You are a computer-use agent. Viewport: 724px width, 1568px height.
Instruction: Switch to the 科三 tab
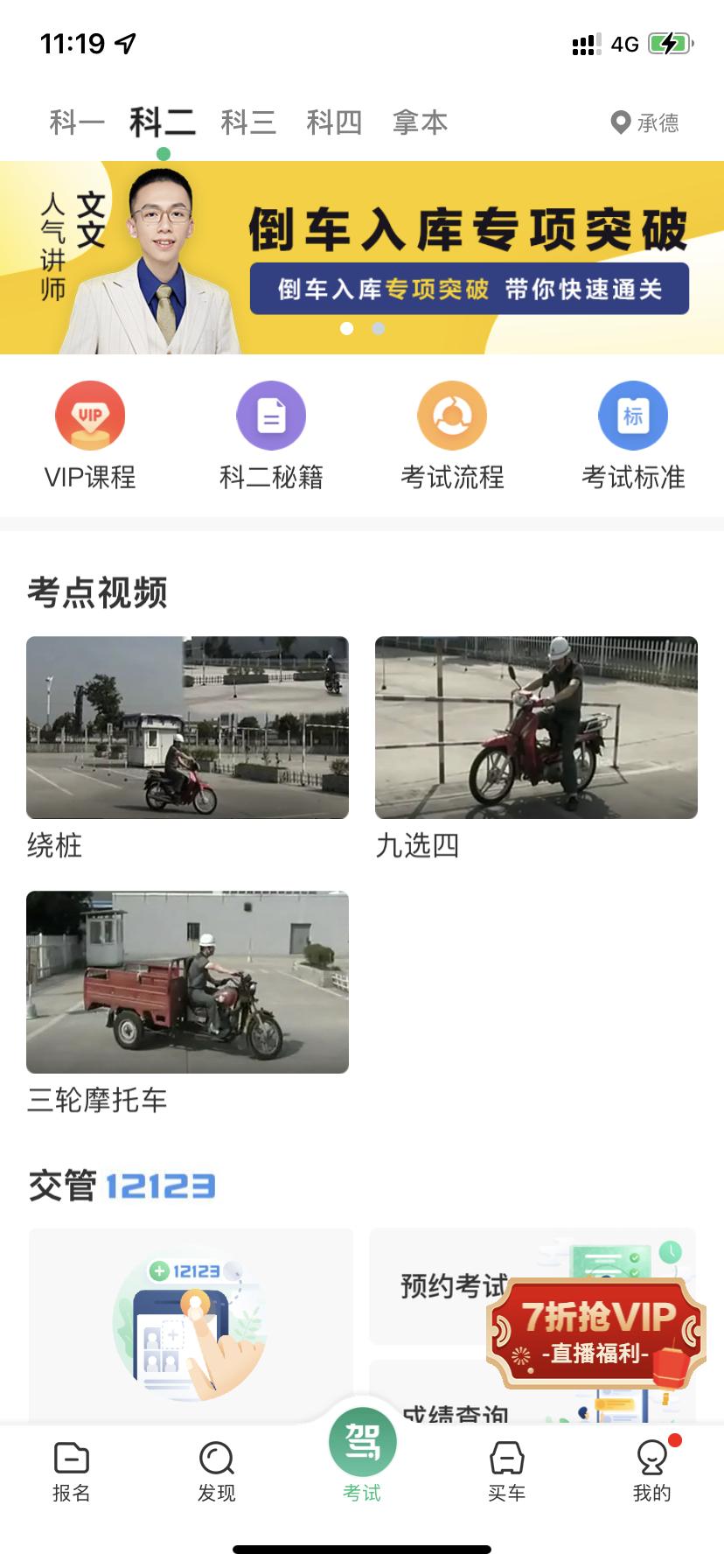(x=247, y=122)
